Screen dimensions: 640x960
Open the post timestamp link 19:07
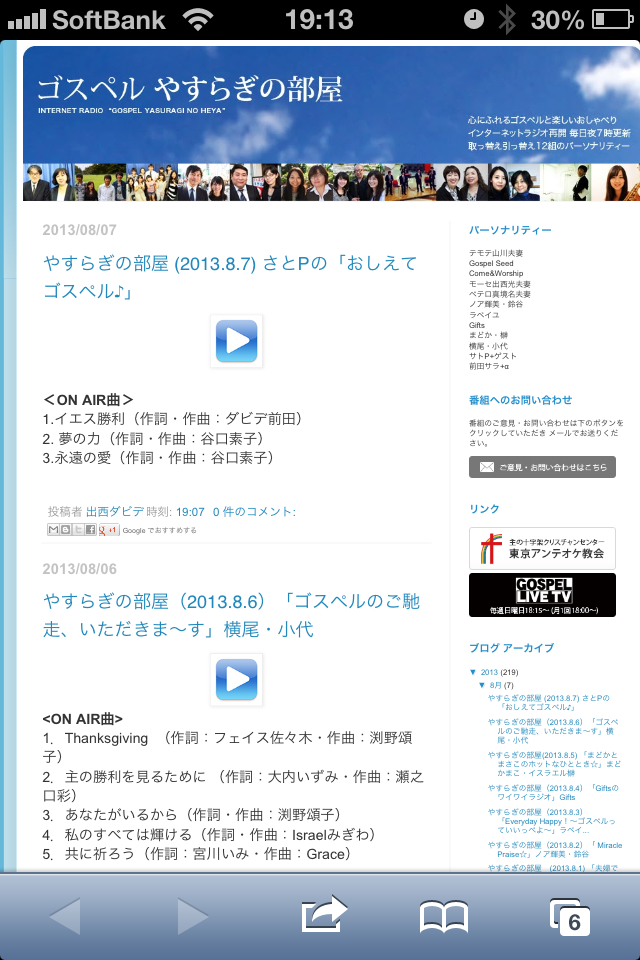tap(190, 512)
